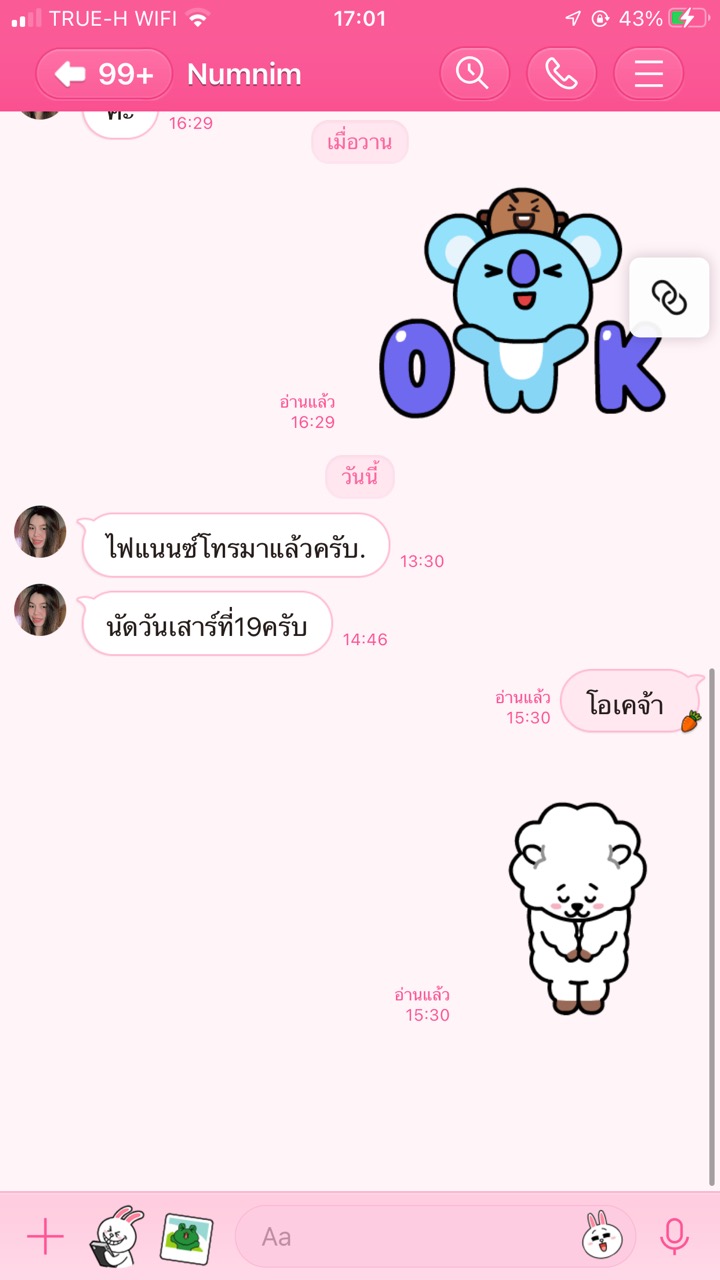
Task: Open the sticker and emoji picker
Action: click(597, 1236)
